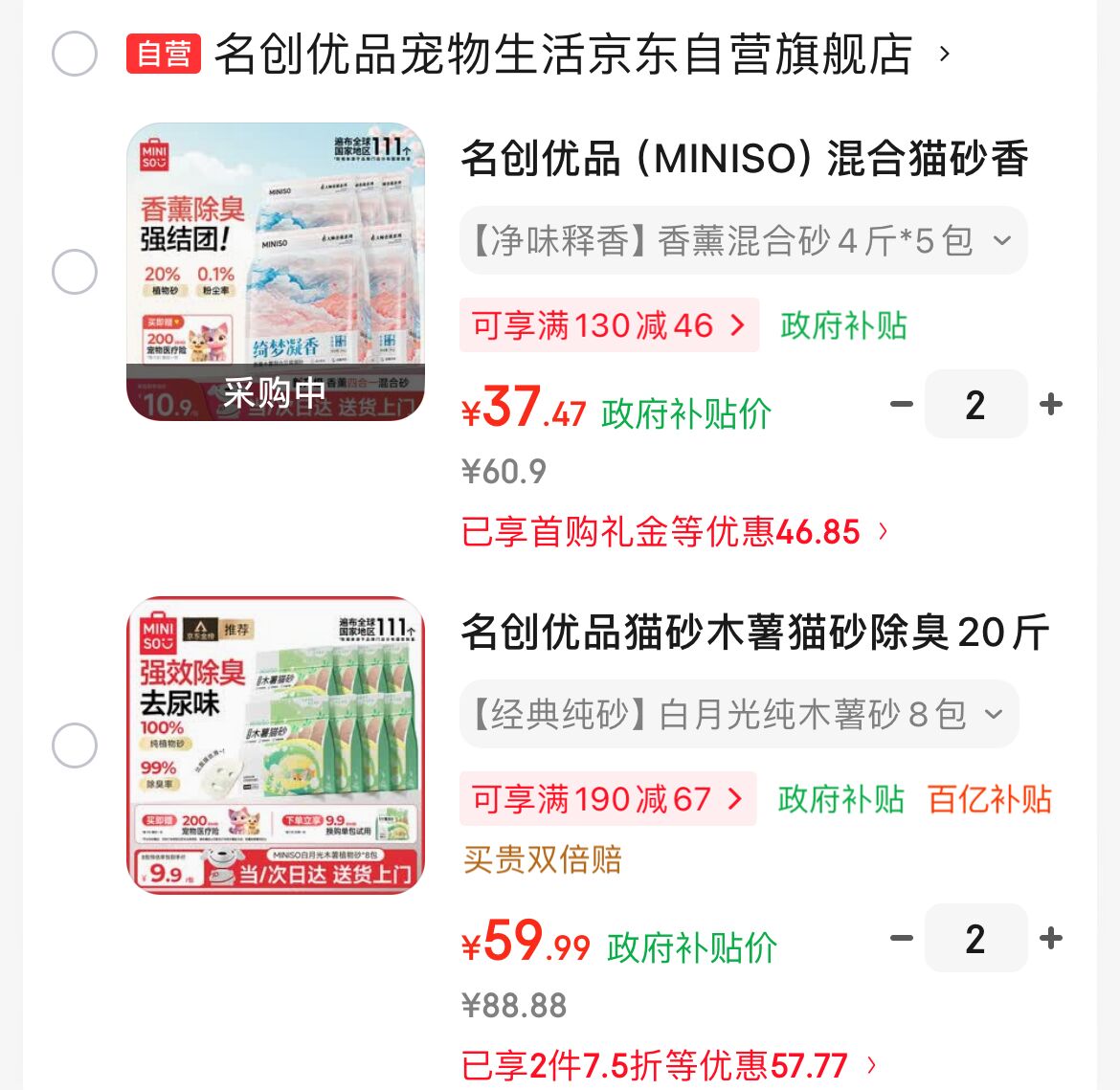Edit the quantity field for 混合猫砂香
The height and width of the screenshot is (1090, 1120).
(975, 405)
